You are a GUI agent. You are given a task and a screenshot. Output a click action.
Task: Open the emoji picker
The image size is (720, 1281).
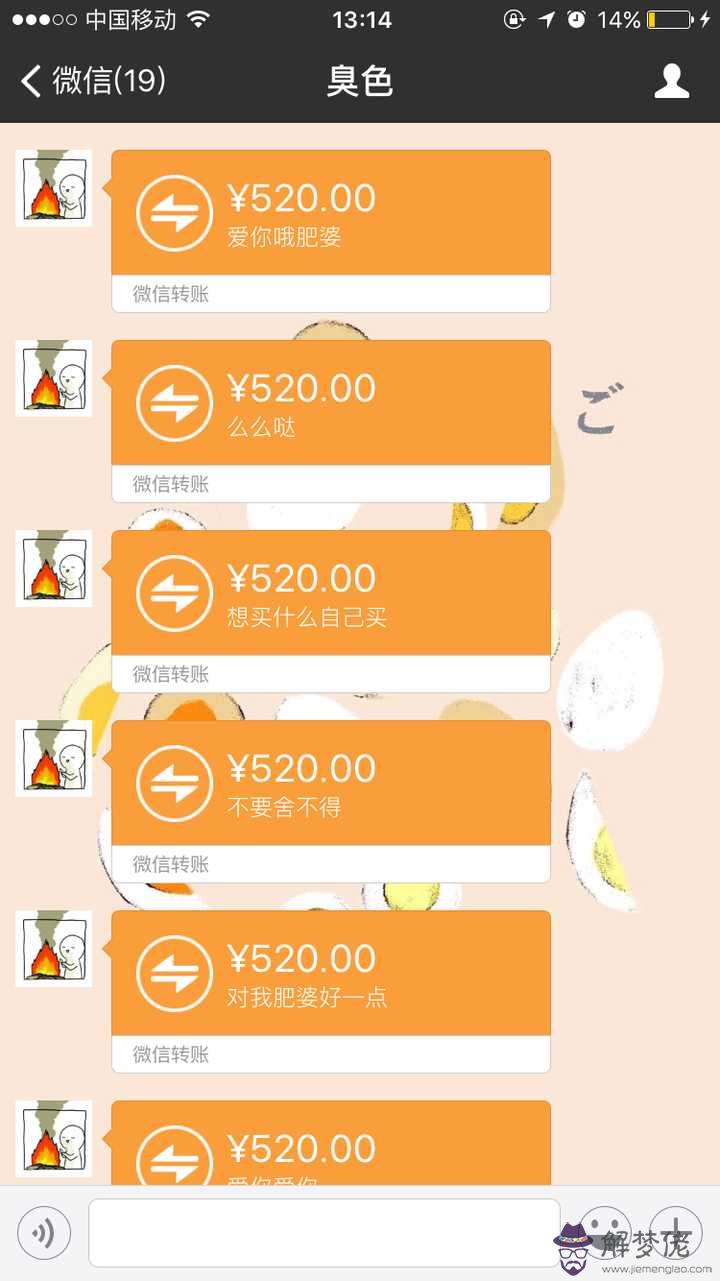pos(604,1230)
